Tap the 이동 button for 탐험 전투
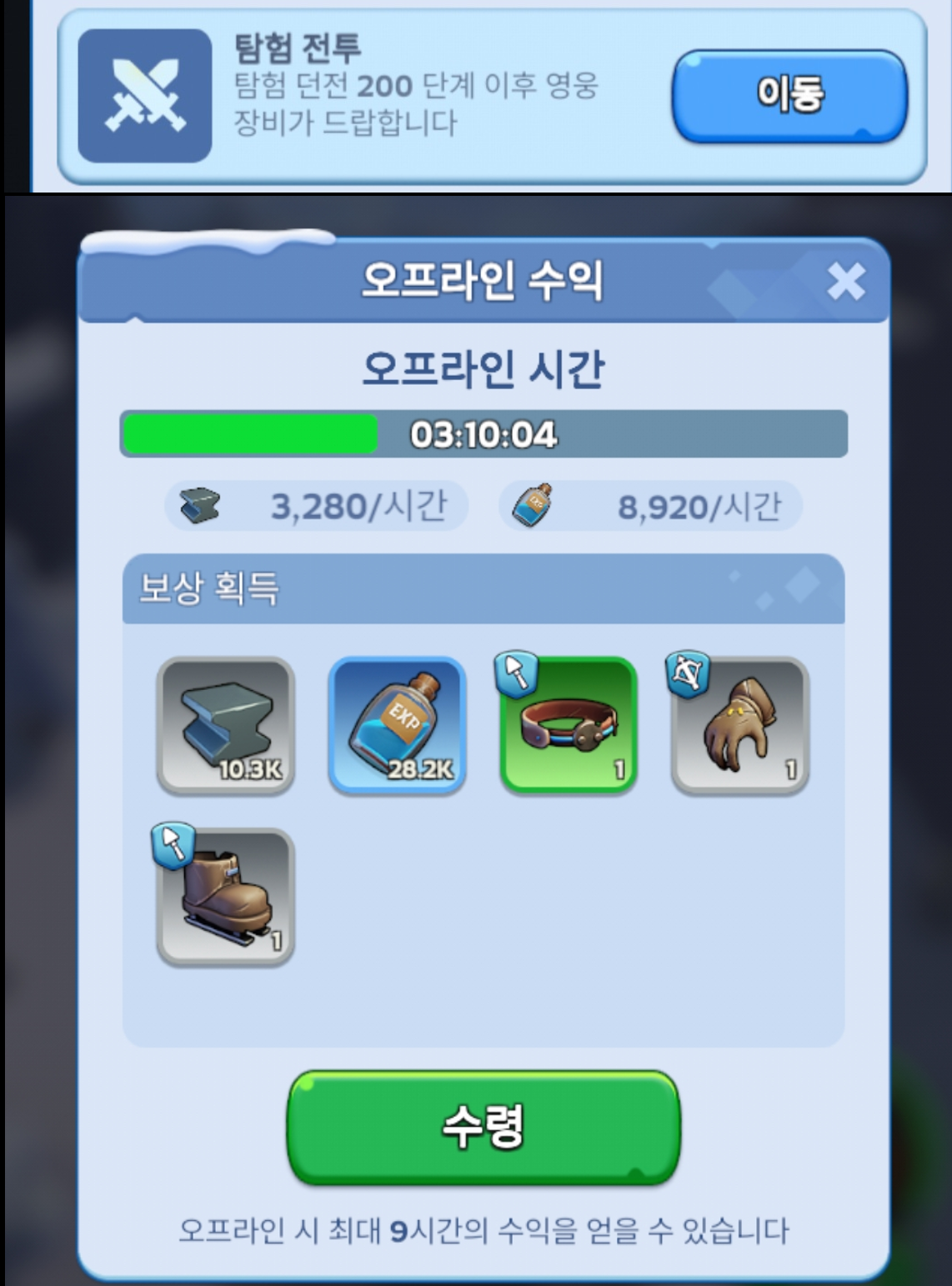Viewport: 952px width, 1286px height. click(x=789, y=94)
